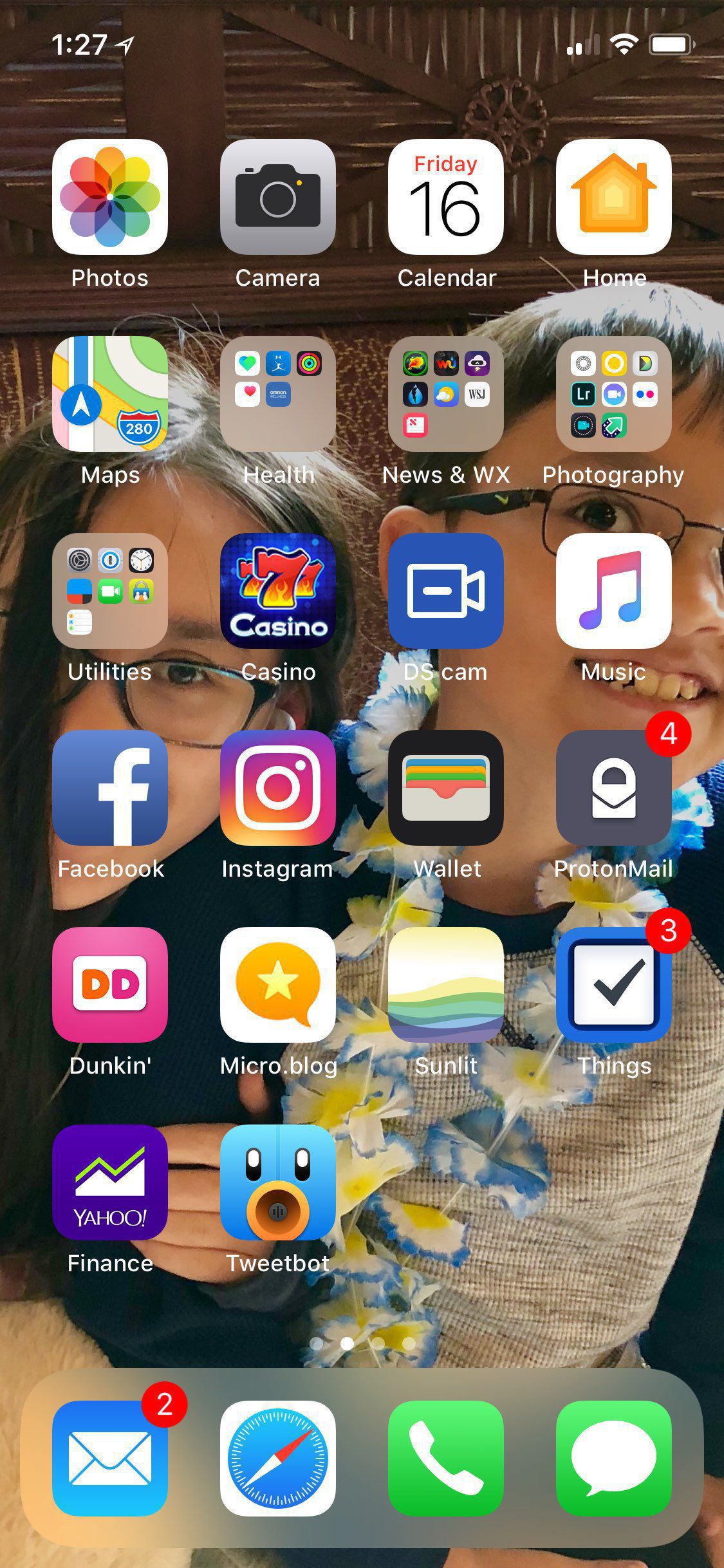Viewport: 724px width, 1568px height.
Task: Open Things with 3 pending items
Action: coord(614,985)
